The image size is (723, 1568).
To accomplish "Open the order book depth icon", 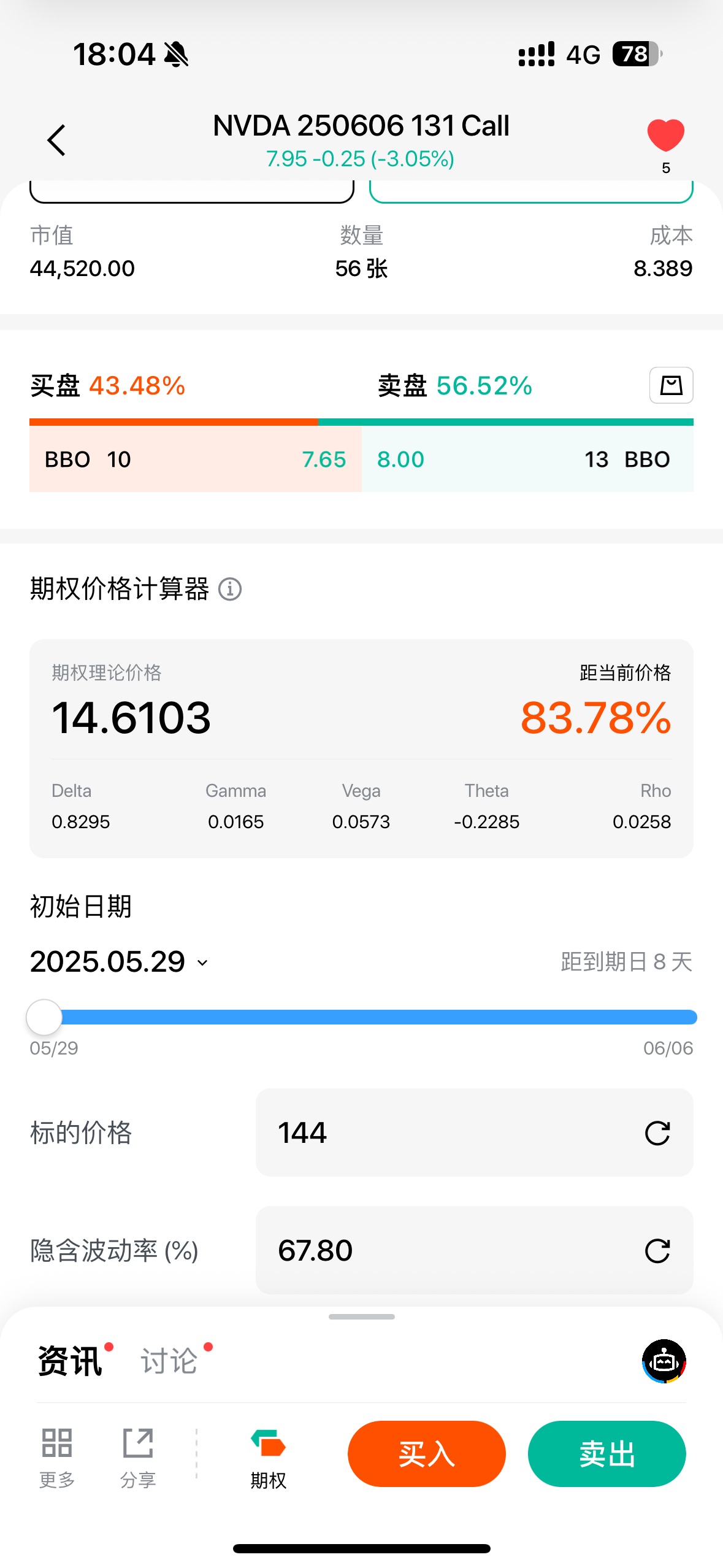I will tap(671, 385).
